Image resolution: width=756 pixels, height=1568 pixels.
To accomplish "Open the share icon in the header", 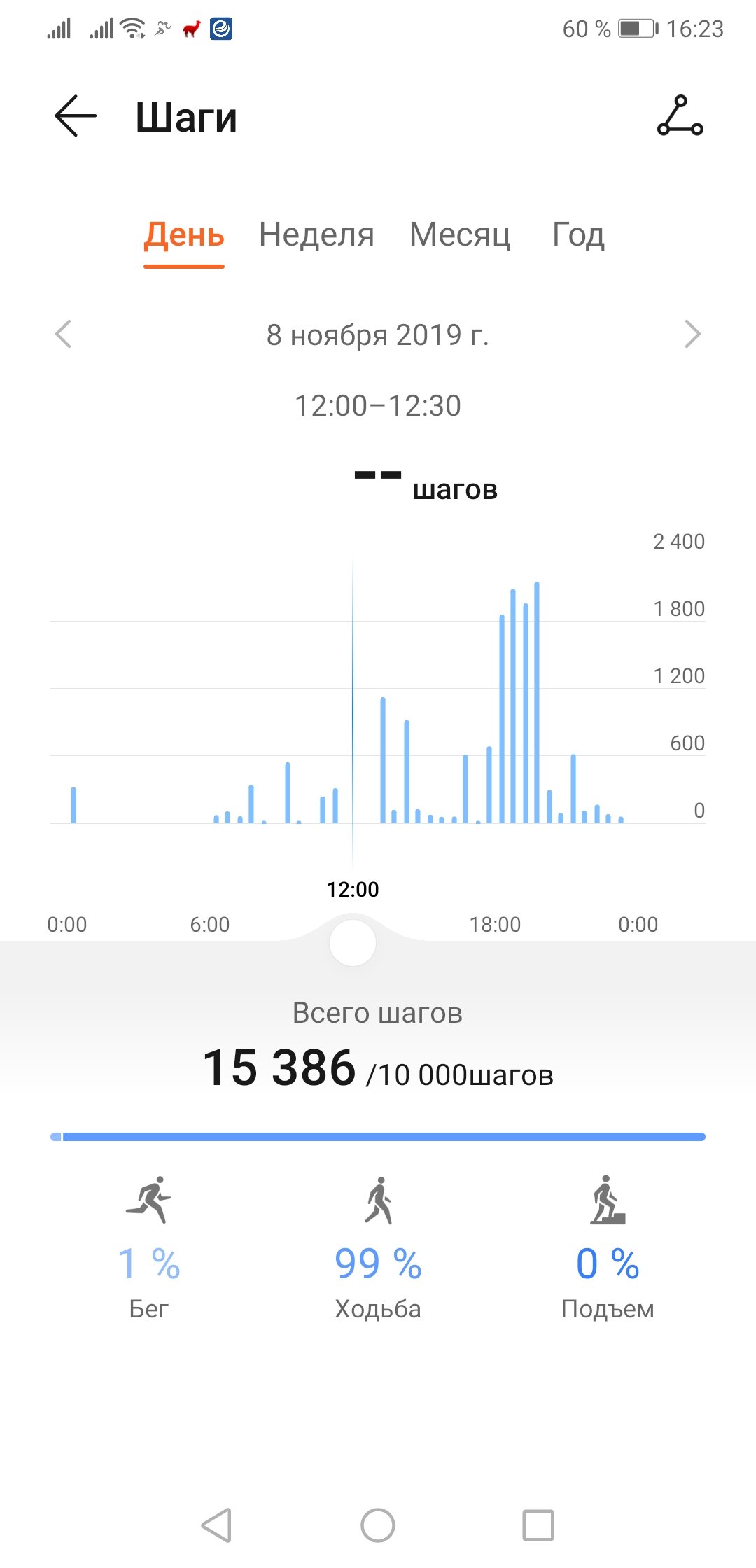I will click(x=680, y=115).
